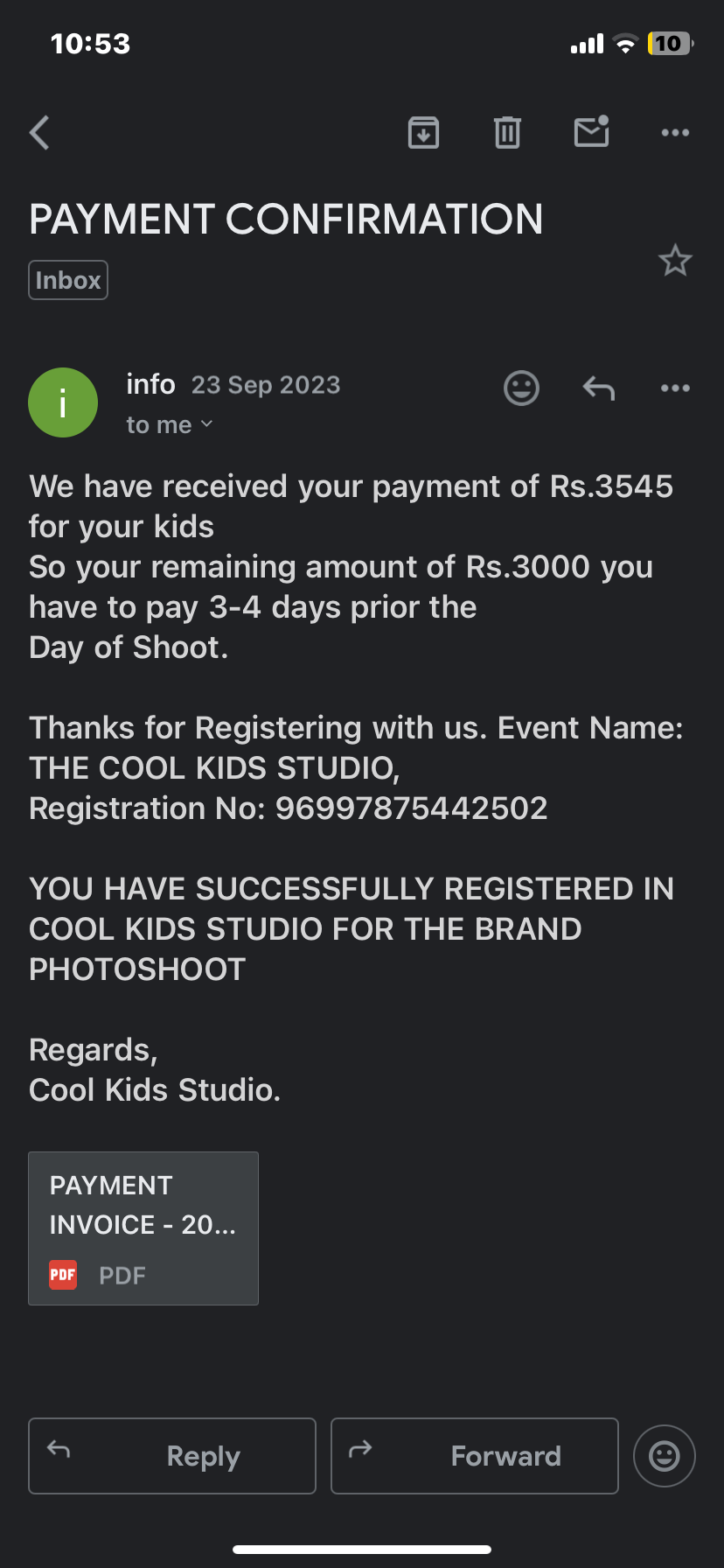The width and height of the screenshot is (724, 1568).
Task: Open the PAYMENT INVOICE PDF attachment
Action: [143, 1228]
